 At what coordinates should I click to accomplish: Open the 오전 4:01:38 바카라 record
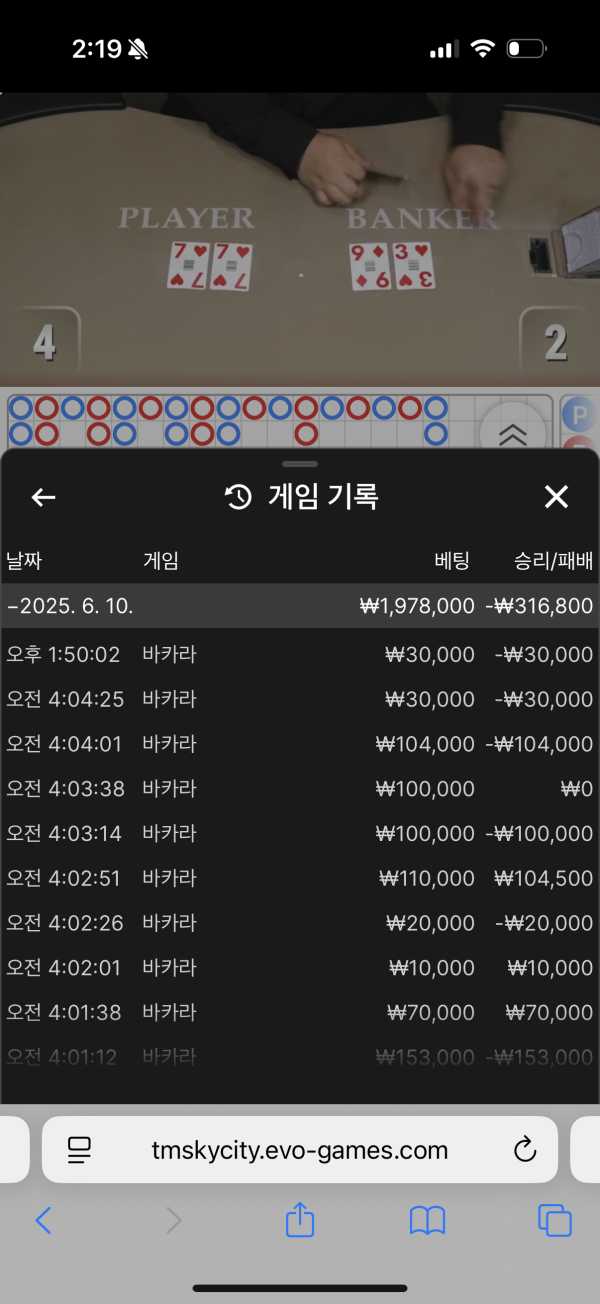300,1013
